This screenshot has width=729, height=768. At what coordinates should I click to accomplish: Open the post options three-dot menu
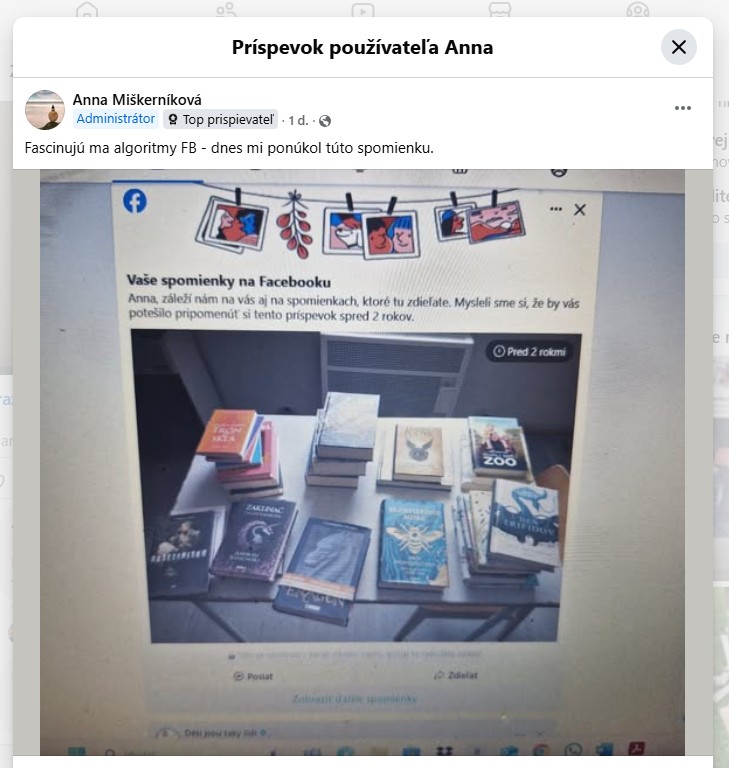coord(683,108)
